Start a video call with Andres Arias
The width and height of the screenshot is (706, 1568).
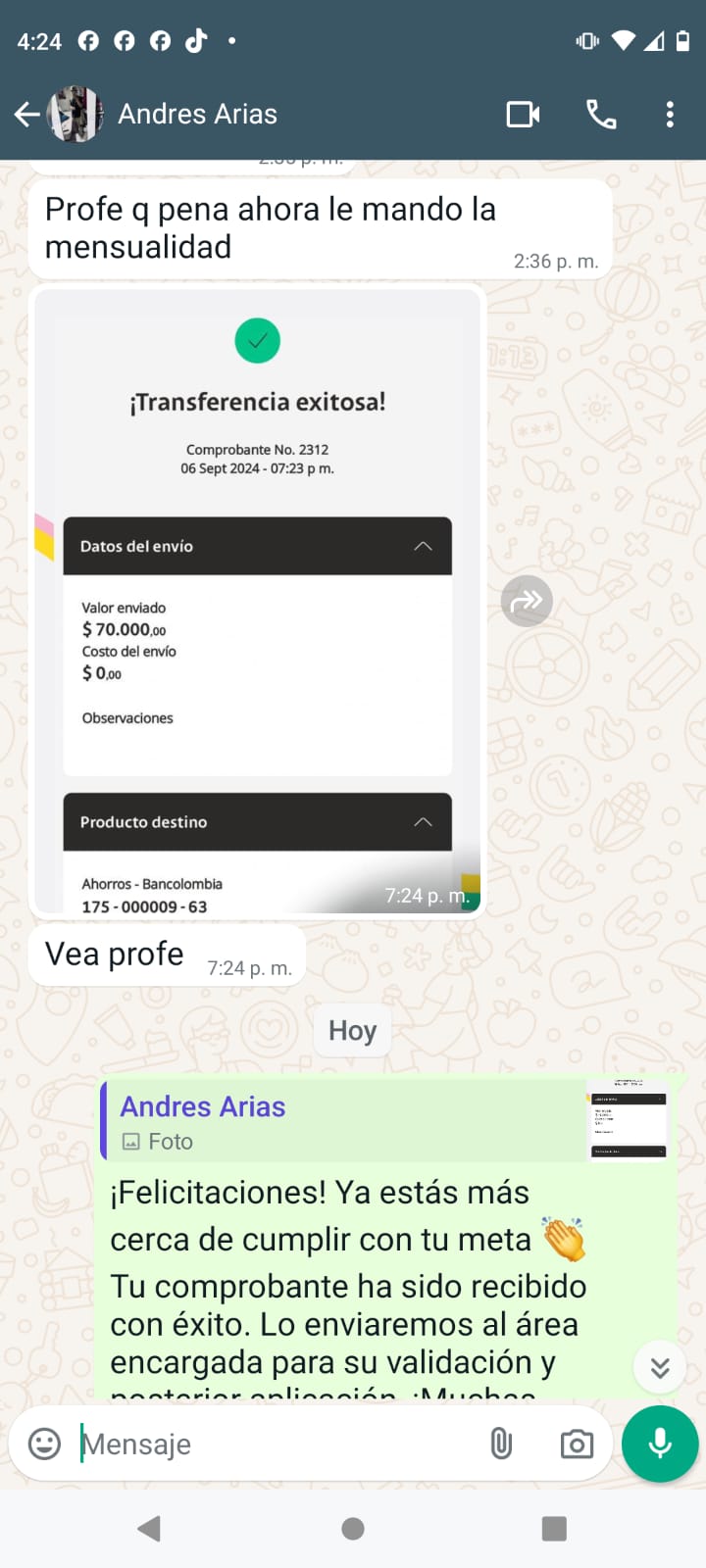pos(523,115)
